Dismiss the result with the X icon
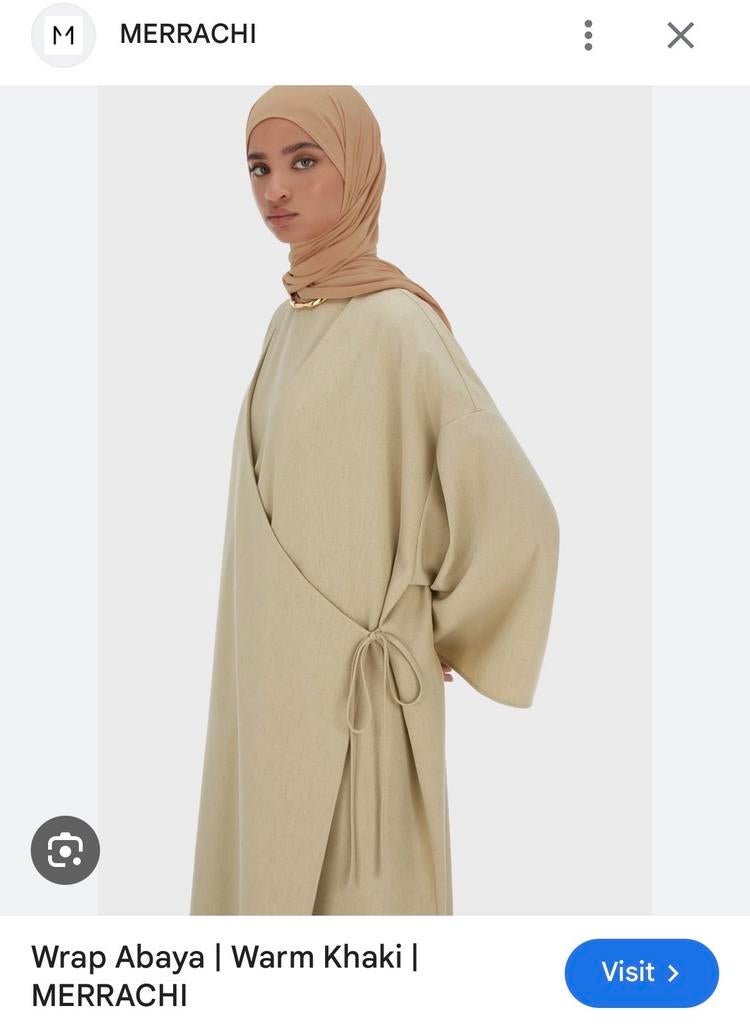This screenshot has height=1024, width=750. tap(680, 33)
